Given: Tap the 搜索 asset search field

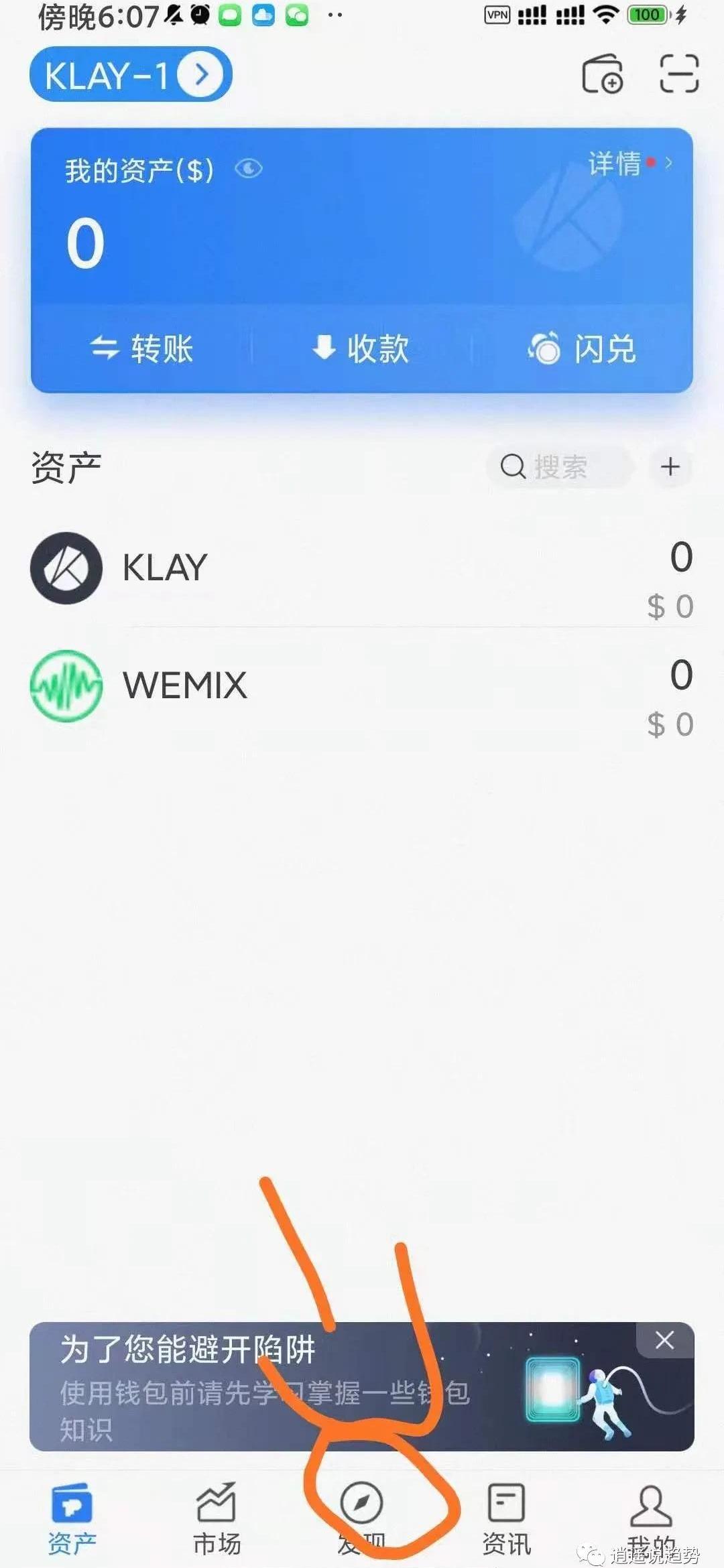Looking at the screenshot, I should 558,466.
